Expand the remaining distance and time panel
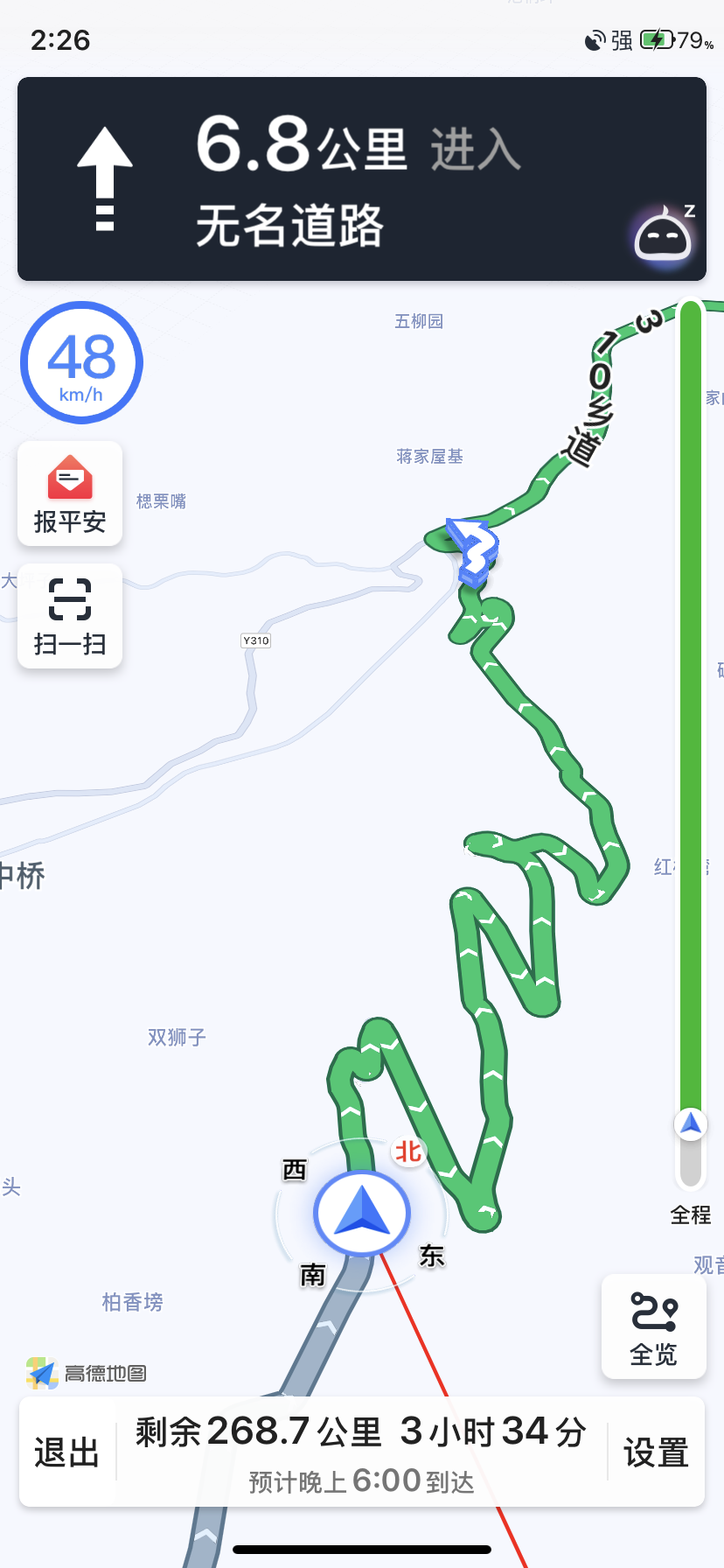 click(x=361, y=1452)
